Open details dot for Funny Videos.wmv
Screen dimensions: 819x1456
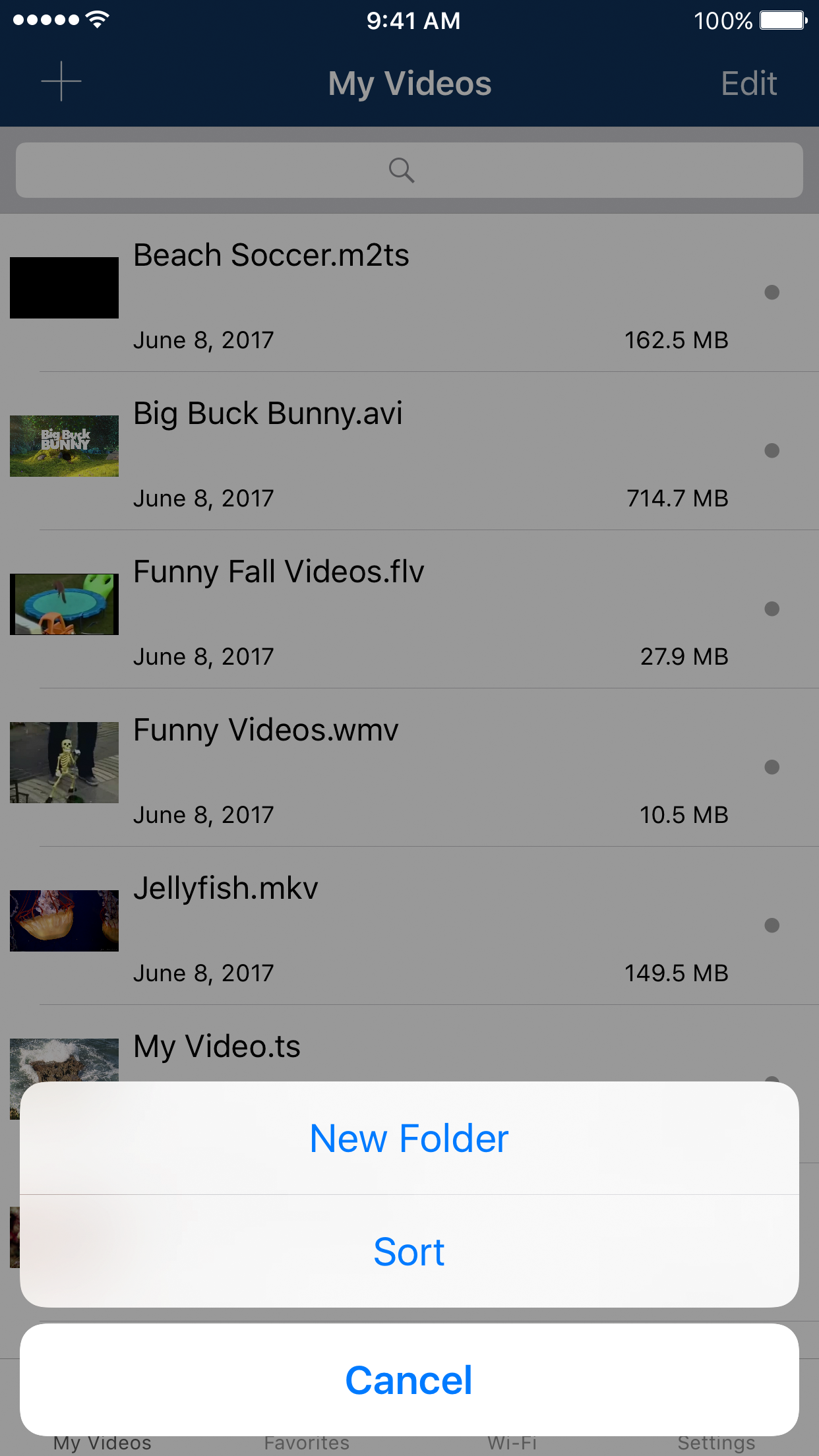(x=772, y=766)
